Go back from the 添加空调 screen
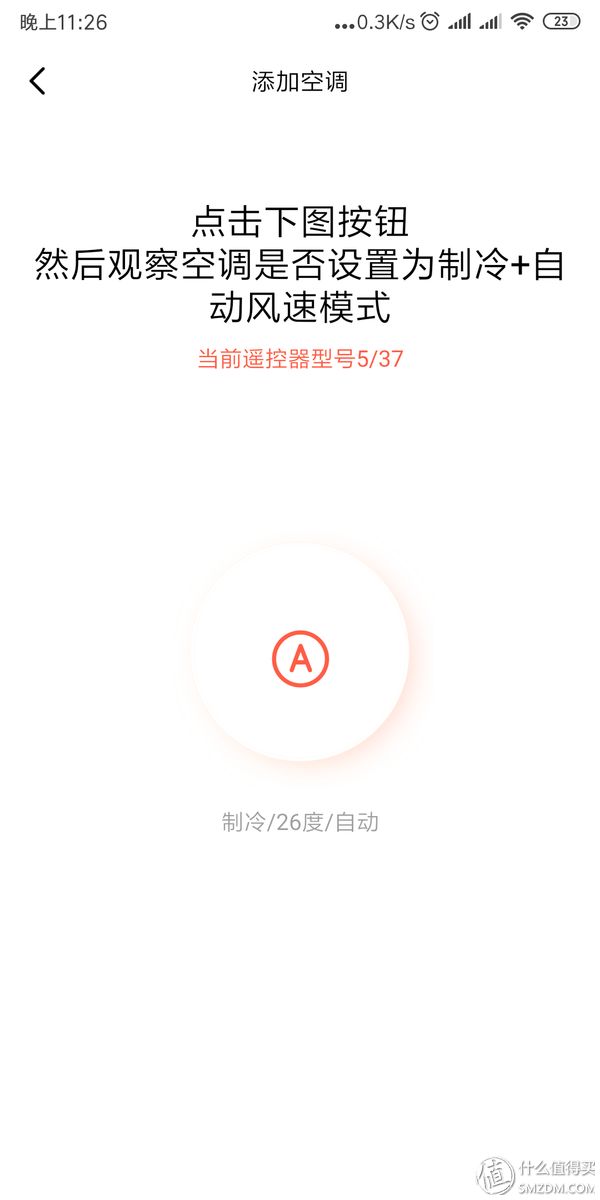Image resolution: width=600 pixels, height=1200 pixels. [x=37, y=81]
